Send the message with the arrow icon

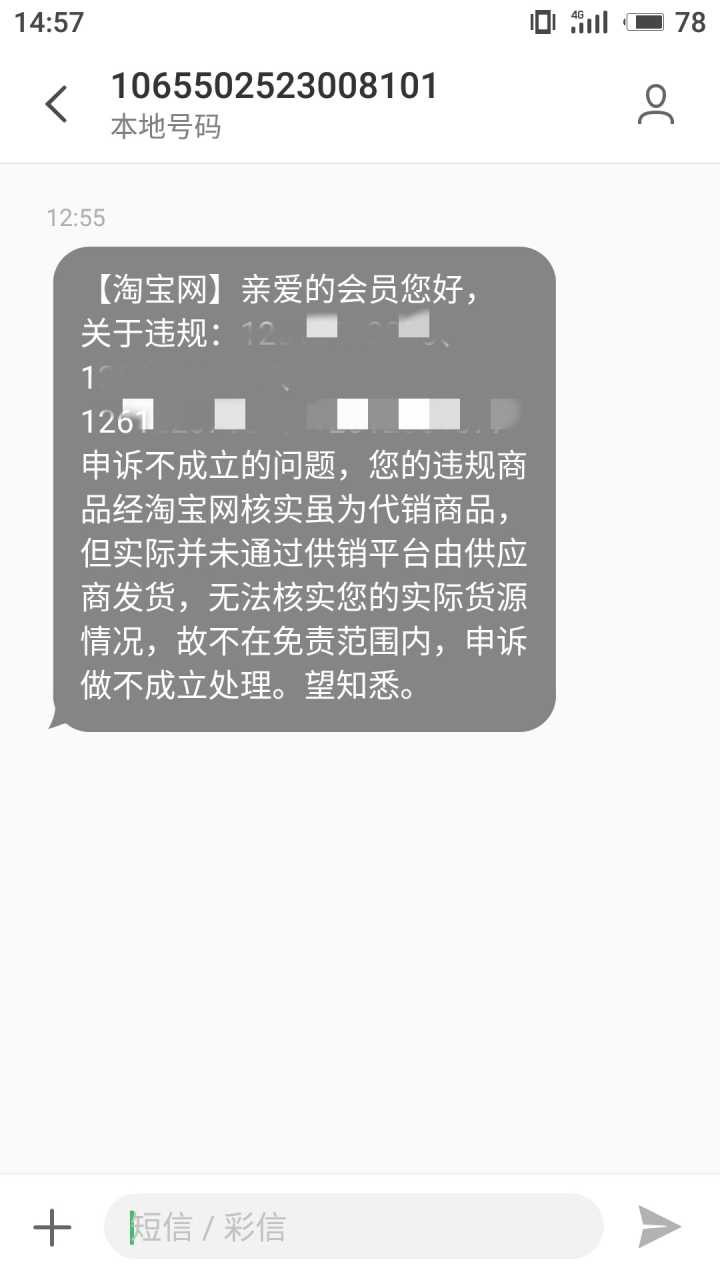point(660,1227)
